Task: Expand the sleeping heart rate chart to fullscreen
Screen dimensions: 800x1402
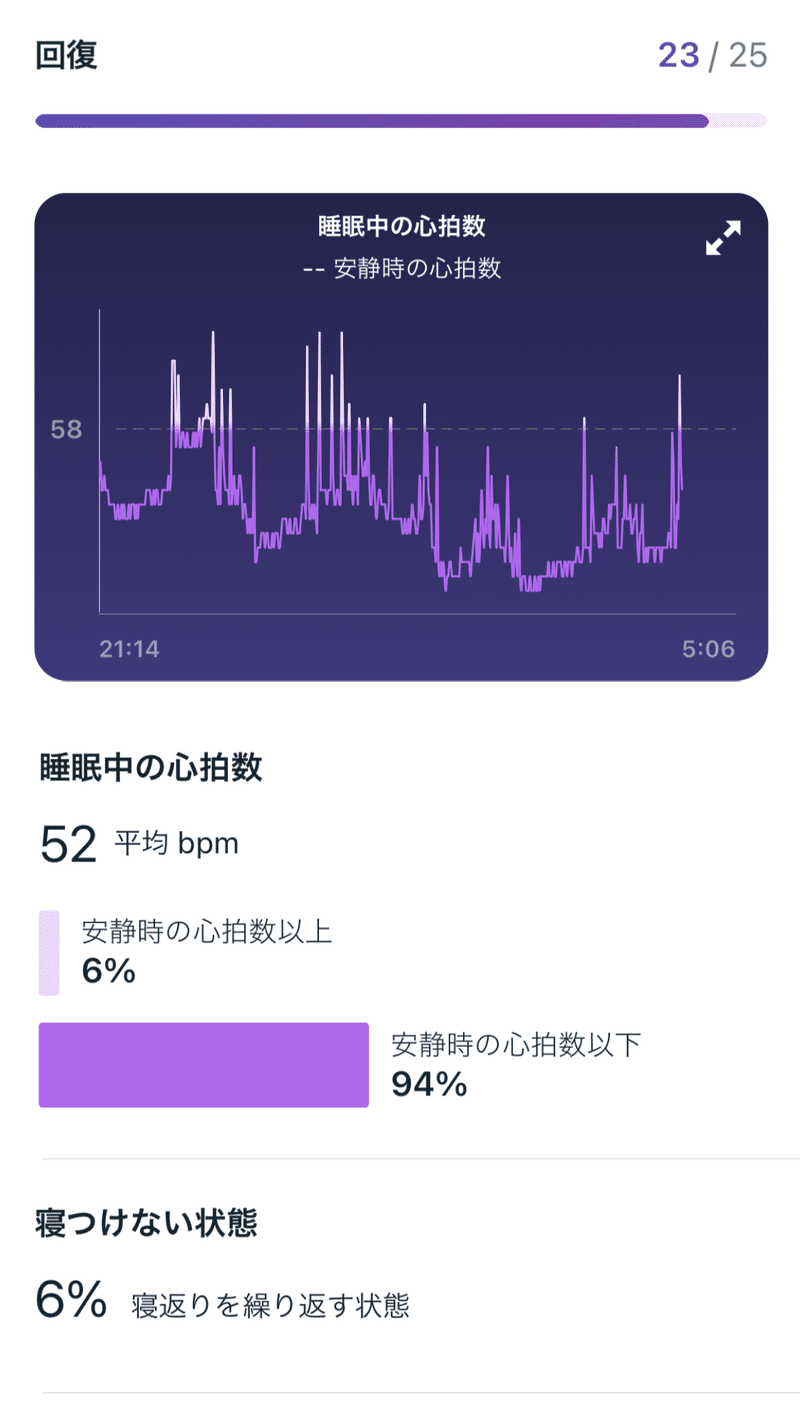Action: point(723,238)
